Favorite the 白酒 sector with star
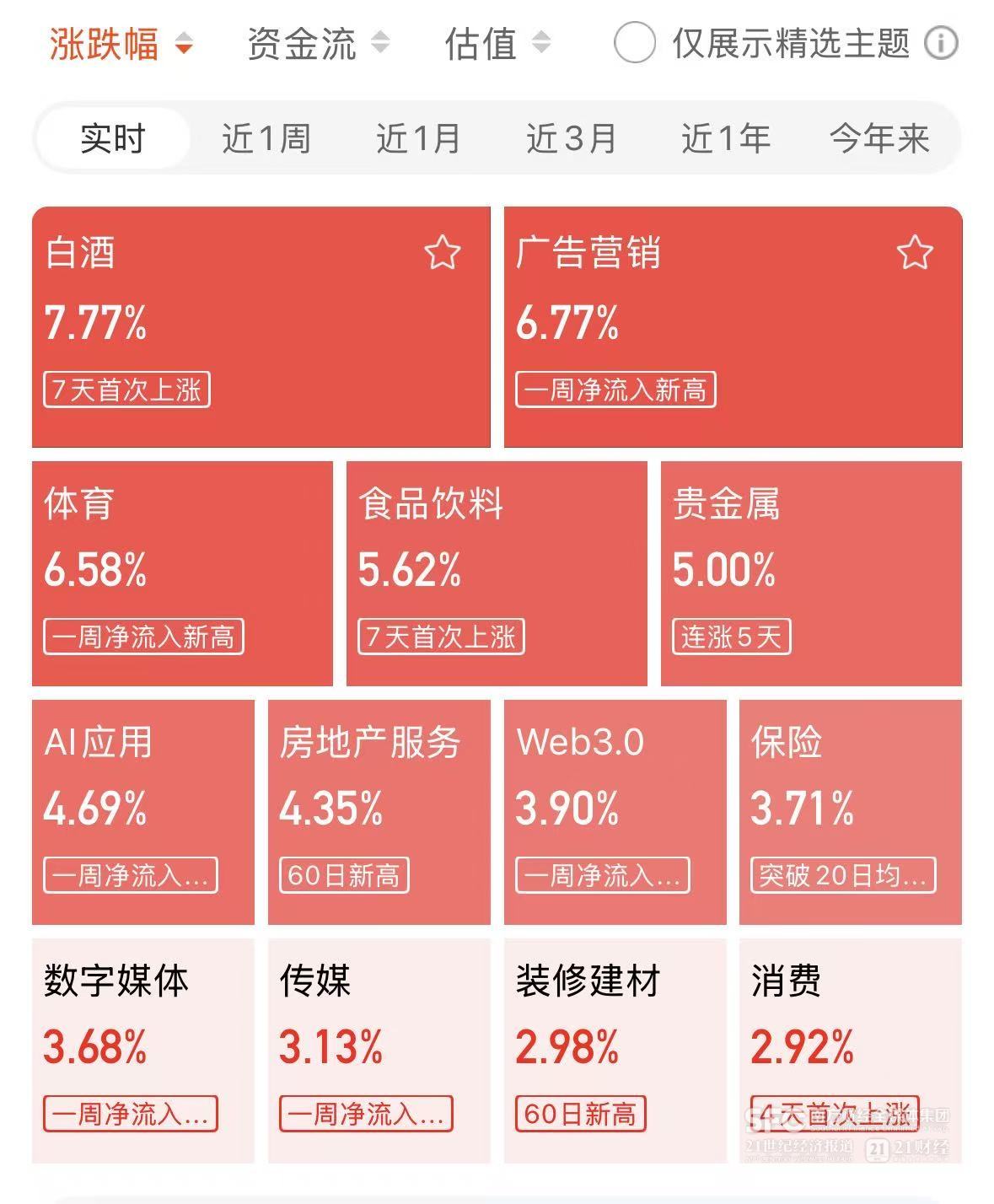 click(x=442, y=252)
